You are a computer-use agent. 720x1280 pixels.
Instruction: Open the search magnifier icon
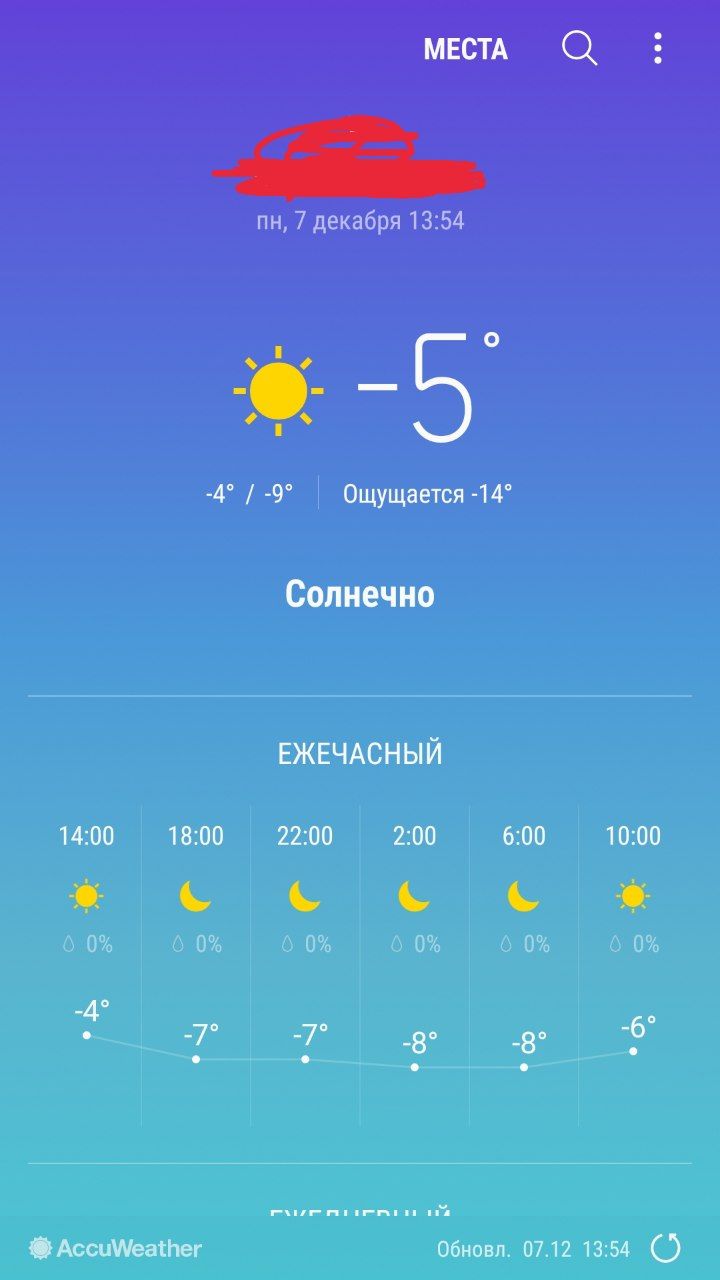click(x=580, y=48)
